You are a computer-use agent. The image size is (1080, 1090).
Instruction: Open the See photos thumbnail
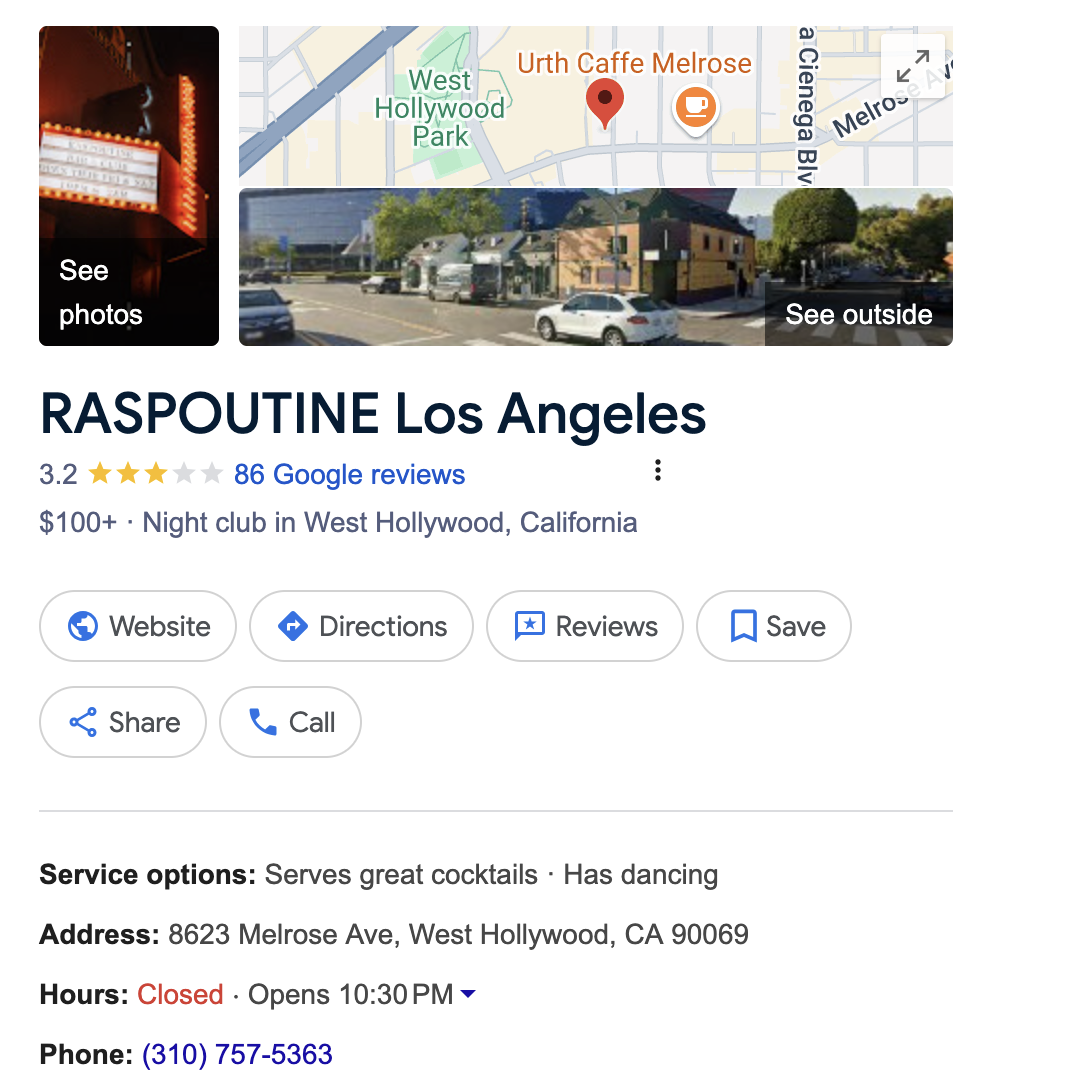[x=128, y=186]
